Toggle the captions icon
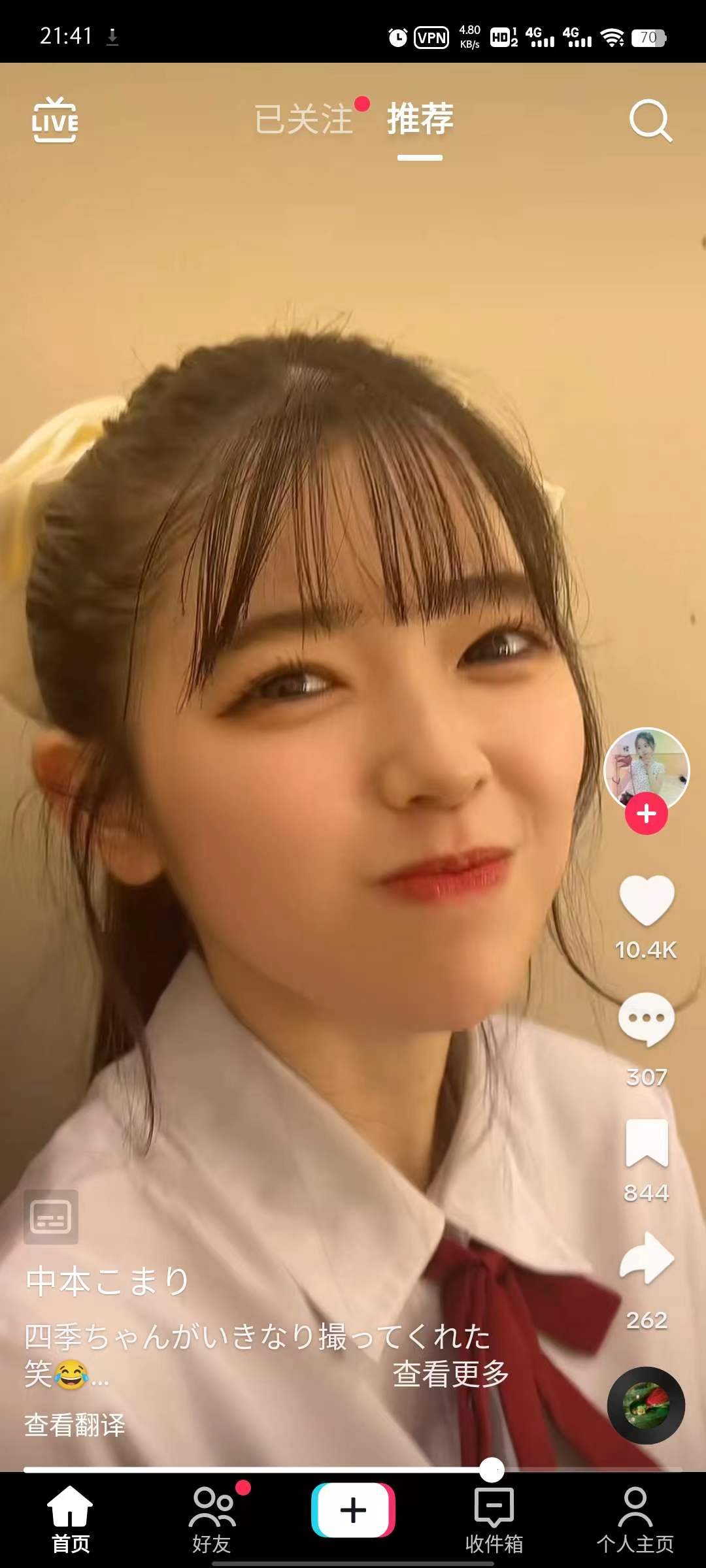The image size is (706, 1568). pos(51,1217)
